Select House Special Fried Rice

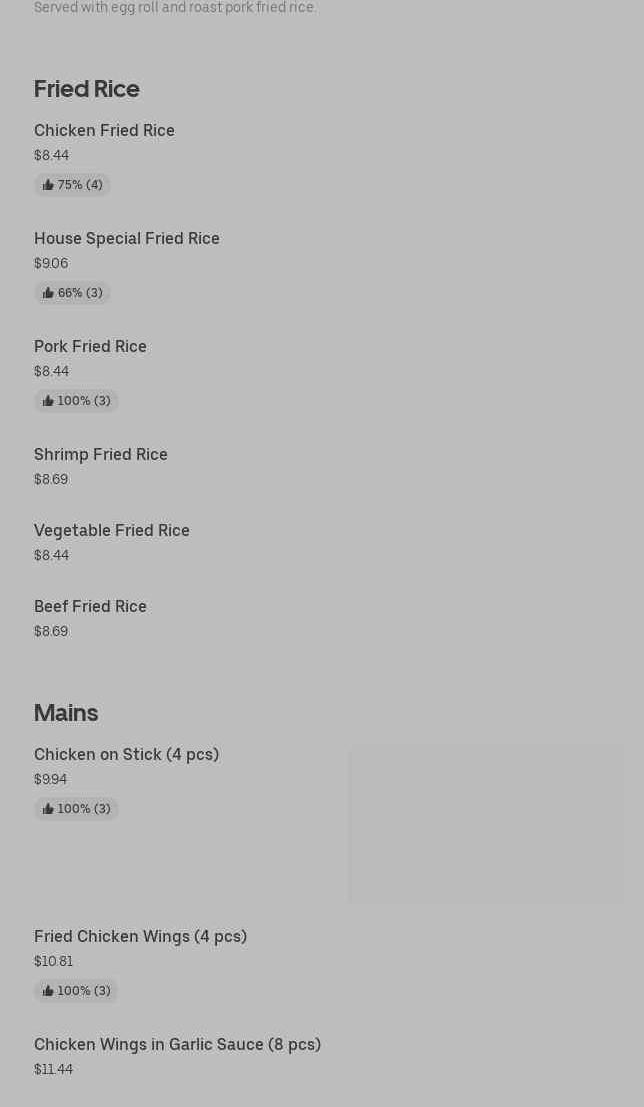pyautogui.click(x=127, y=239)
